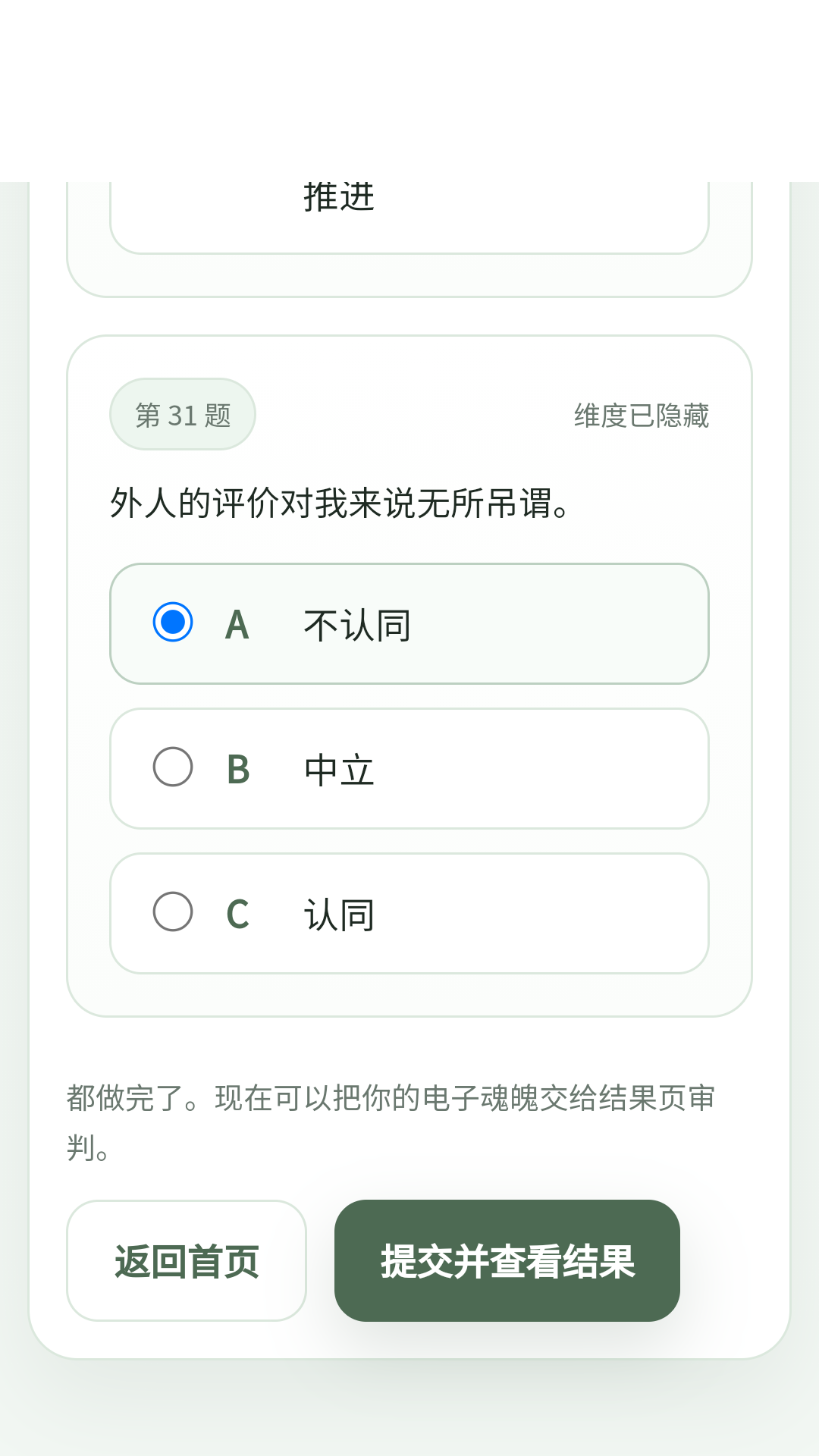This screenshot has height=1456, width=819.
Task: Click the 第 31 题 badge
Action: pos(182,414)
